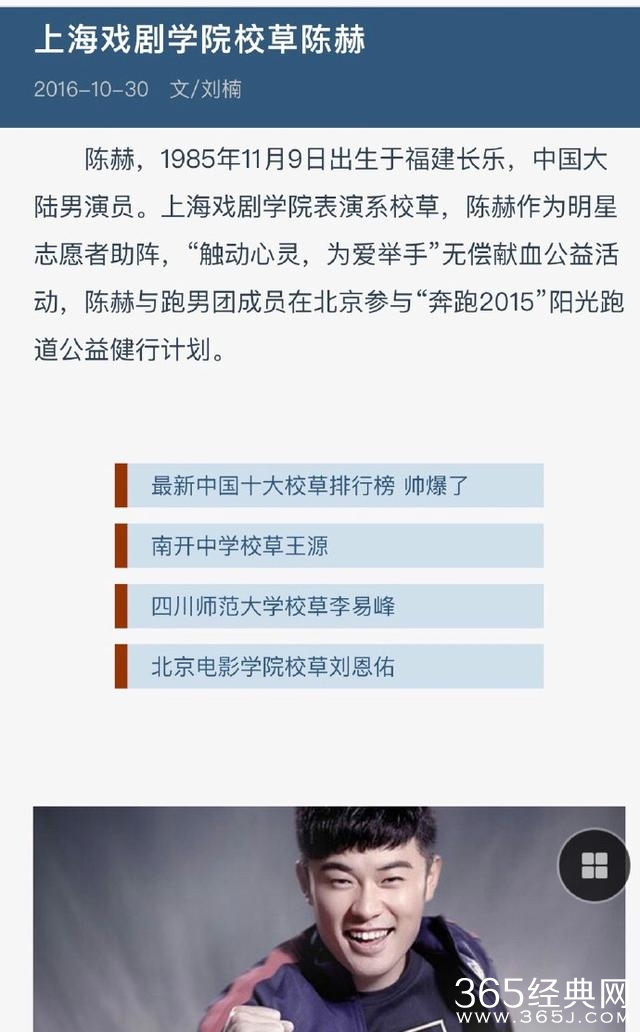Tap the floating grid menu button
The width and height of the screenshot is (640, 1032).
(x=593, y=865)
